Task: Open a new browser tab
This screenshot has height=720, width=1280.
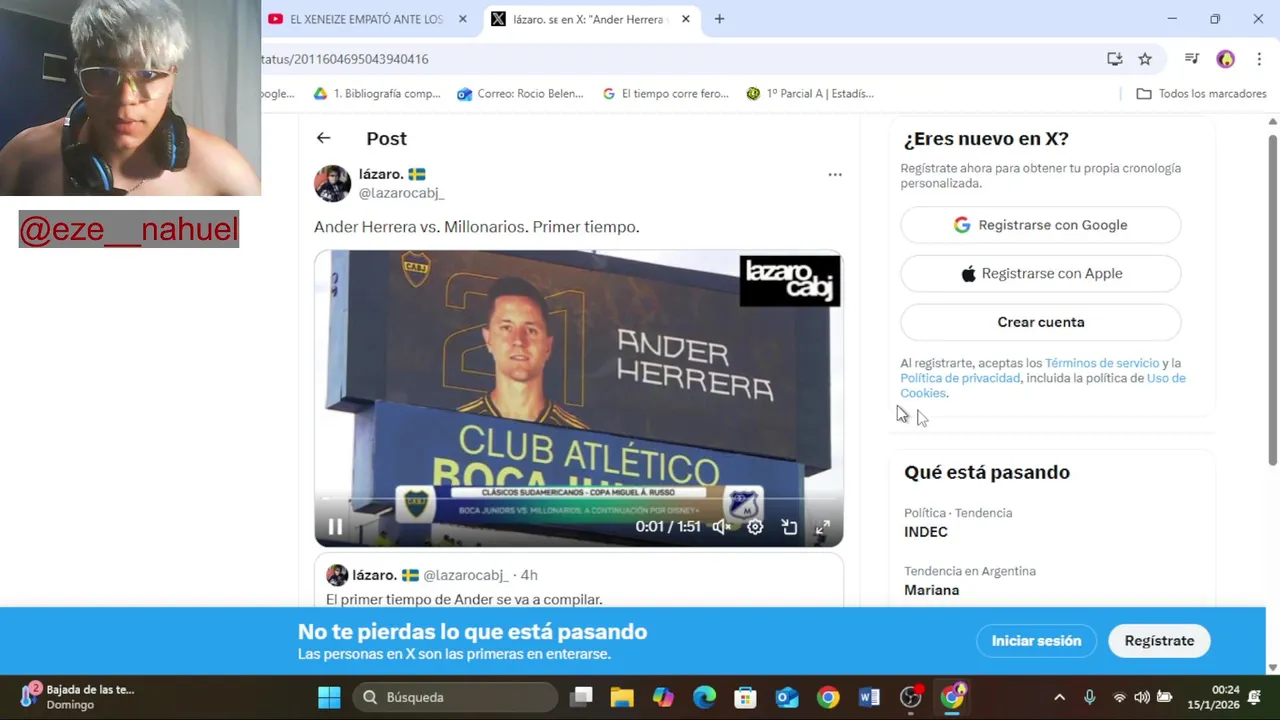Action: (719, 19)
